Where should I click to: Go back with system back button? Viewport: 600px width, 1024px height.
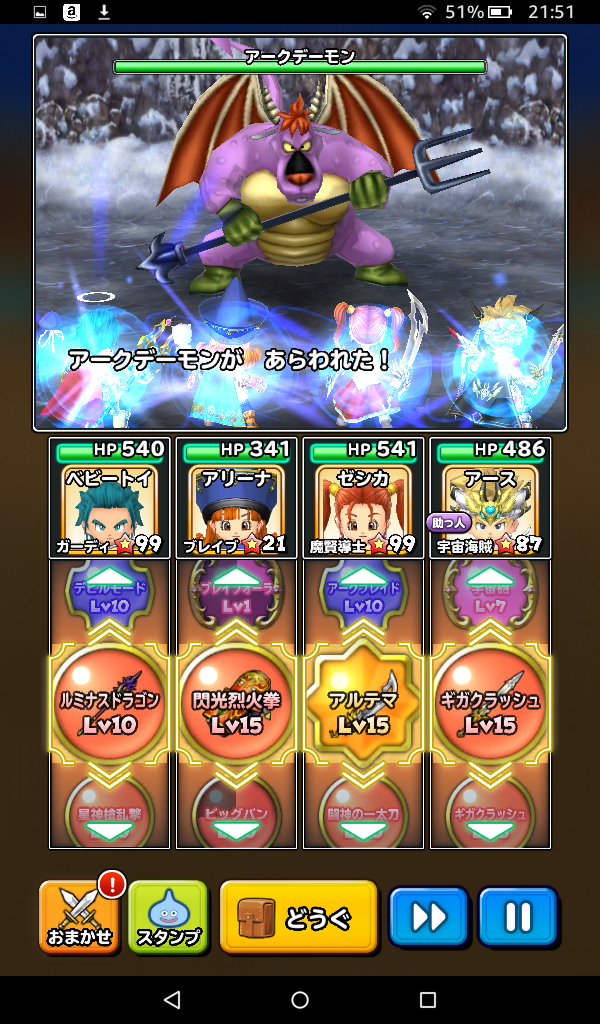click(x=172, y=999)
